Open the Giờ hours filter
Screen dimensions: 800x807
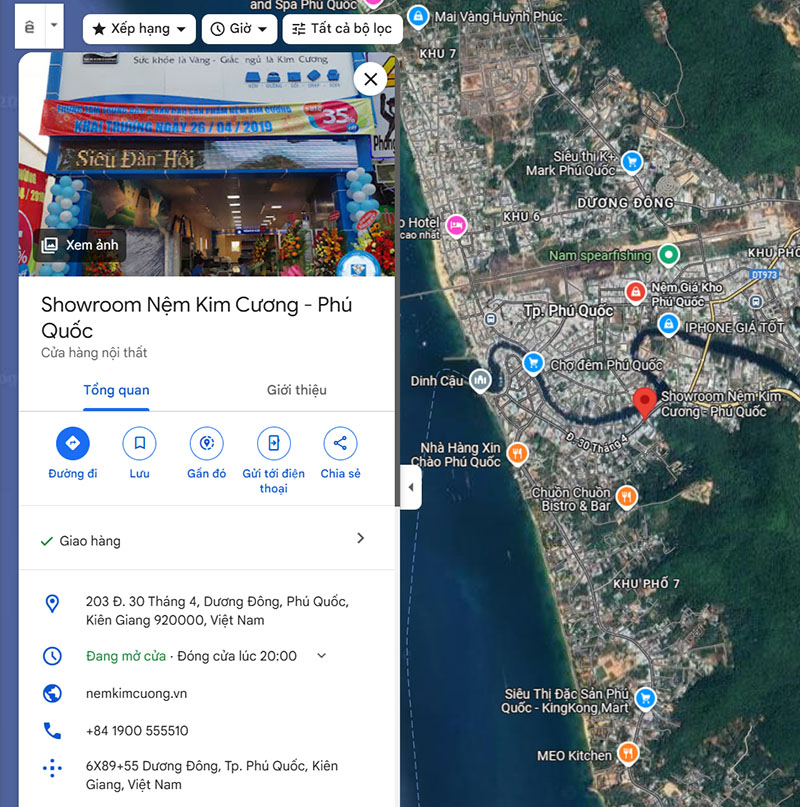239,29
